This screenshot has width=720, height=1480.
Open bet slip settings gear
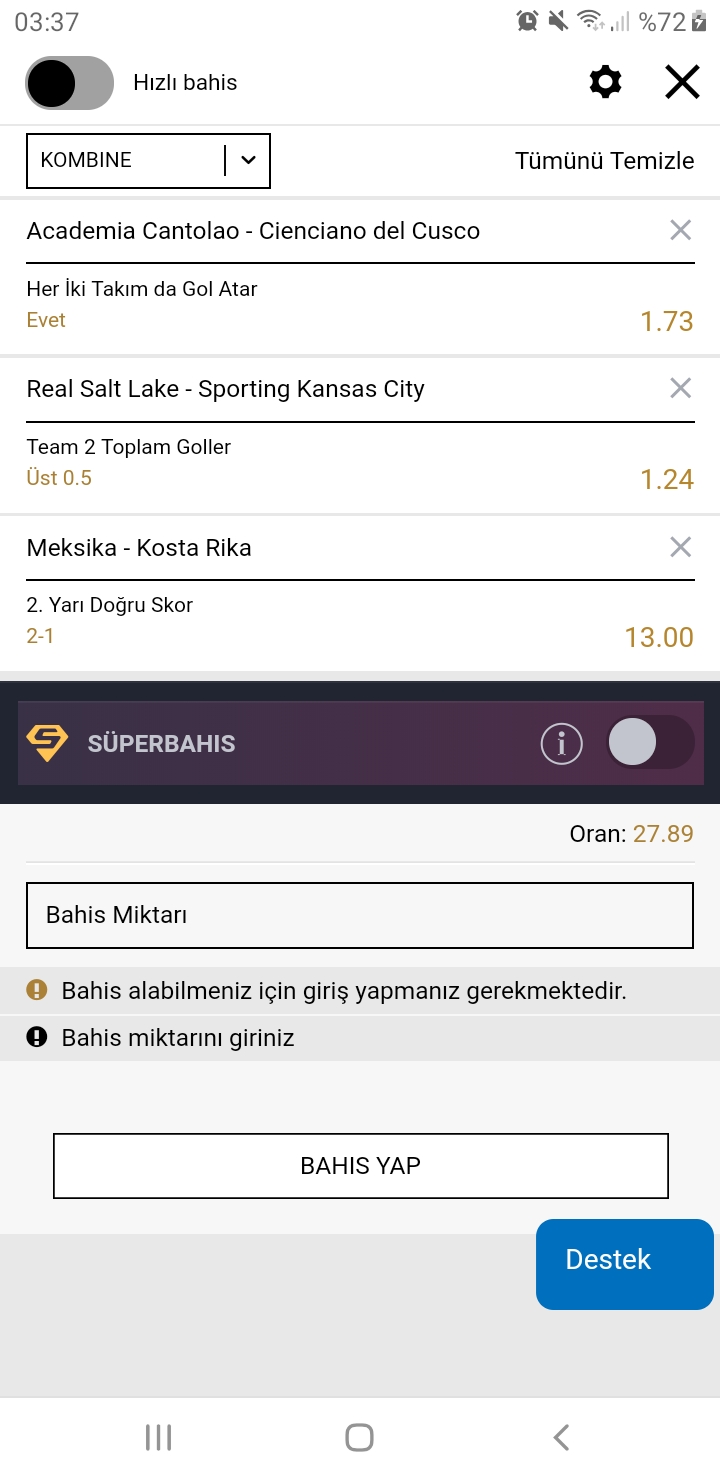click(605, 82)
